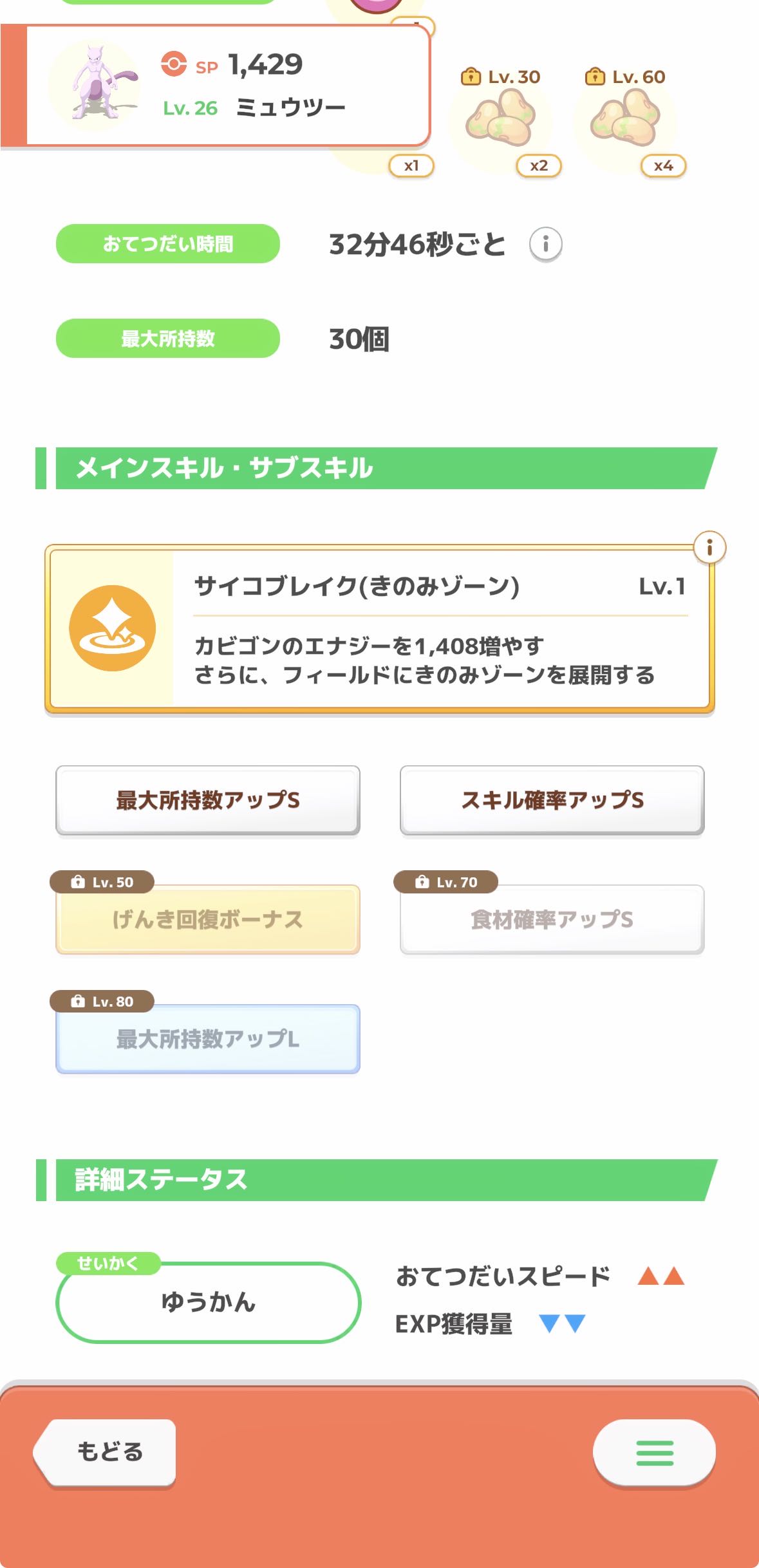Tap the ゆうかん nature box

coord(208,1302)
